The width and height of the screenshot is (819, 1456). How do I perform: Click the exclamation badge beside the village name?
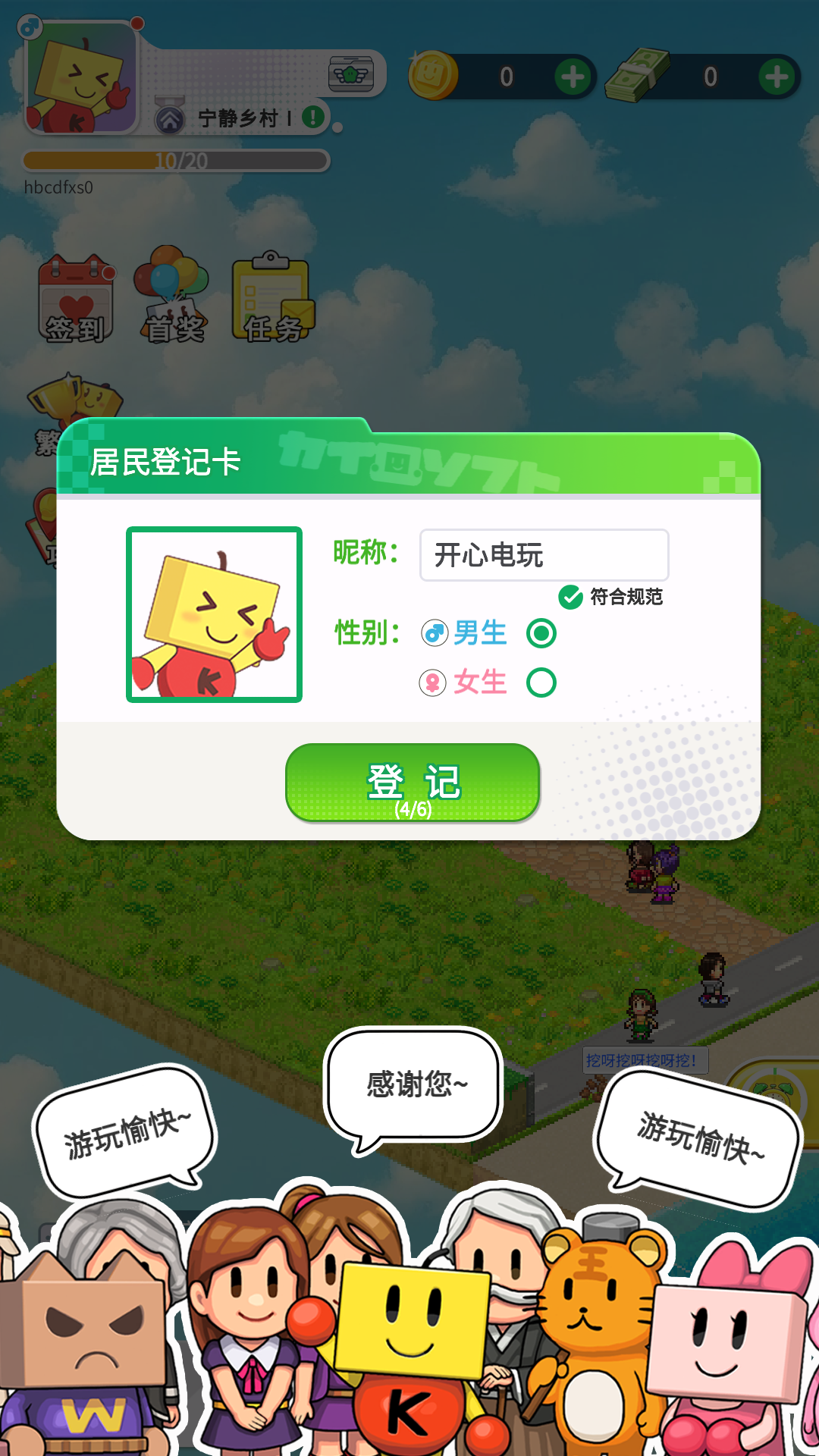tap(313, 118)
